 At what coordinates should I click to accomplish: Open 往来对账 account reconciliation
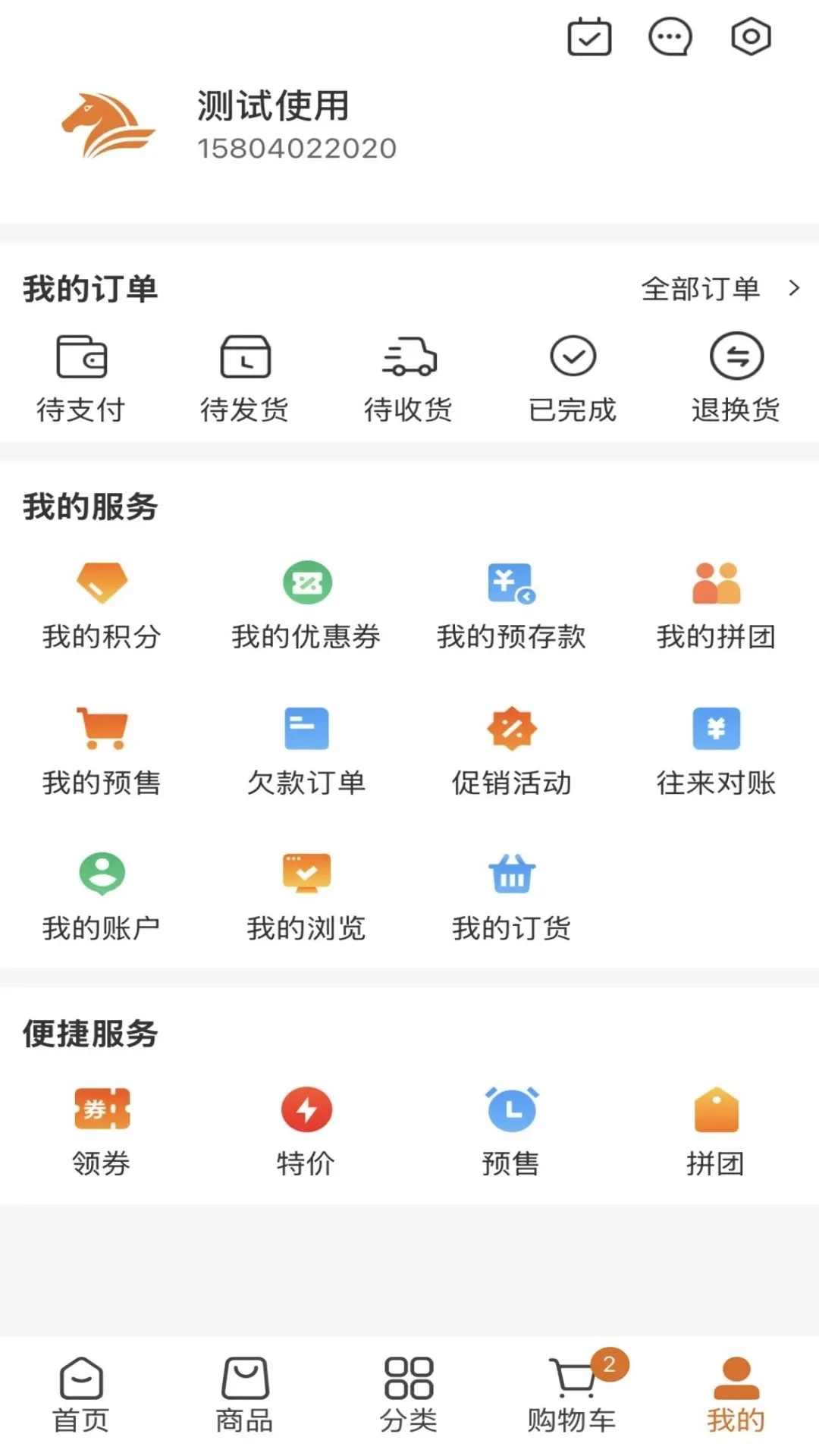click(x=716, y=748)
